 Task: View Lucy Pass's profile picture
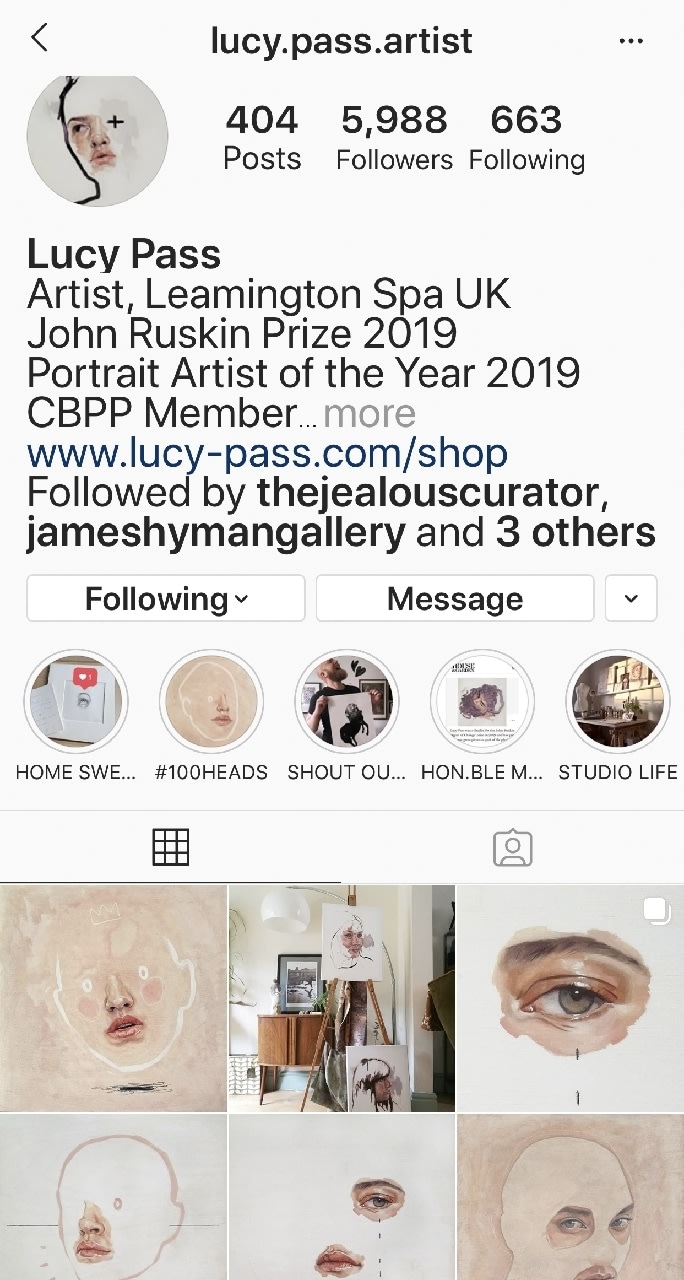pos(97,138)
